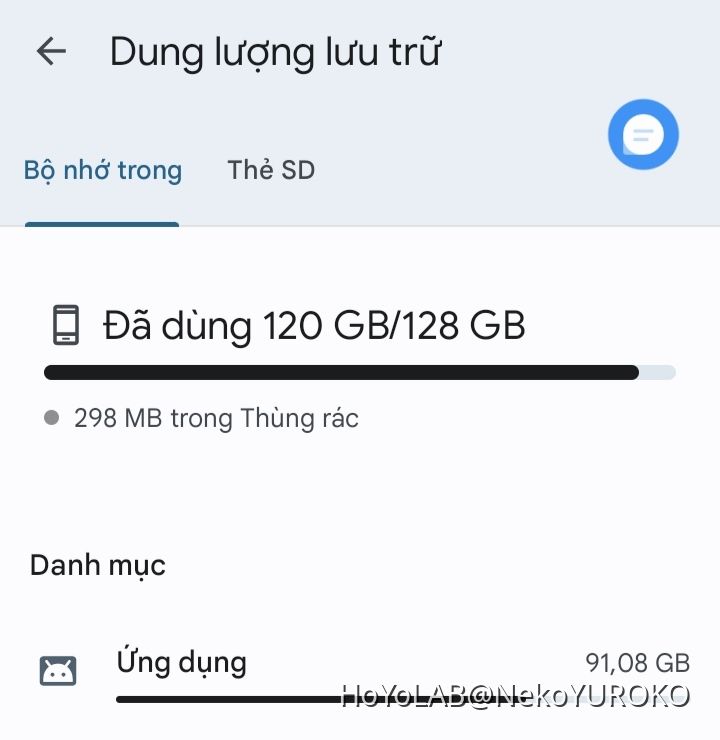The width and height of the screenshot is (720, 740).
Task: Go back from Dung lượng lưu trữ
Action: coord(51,52)
